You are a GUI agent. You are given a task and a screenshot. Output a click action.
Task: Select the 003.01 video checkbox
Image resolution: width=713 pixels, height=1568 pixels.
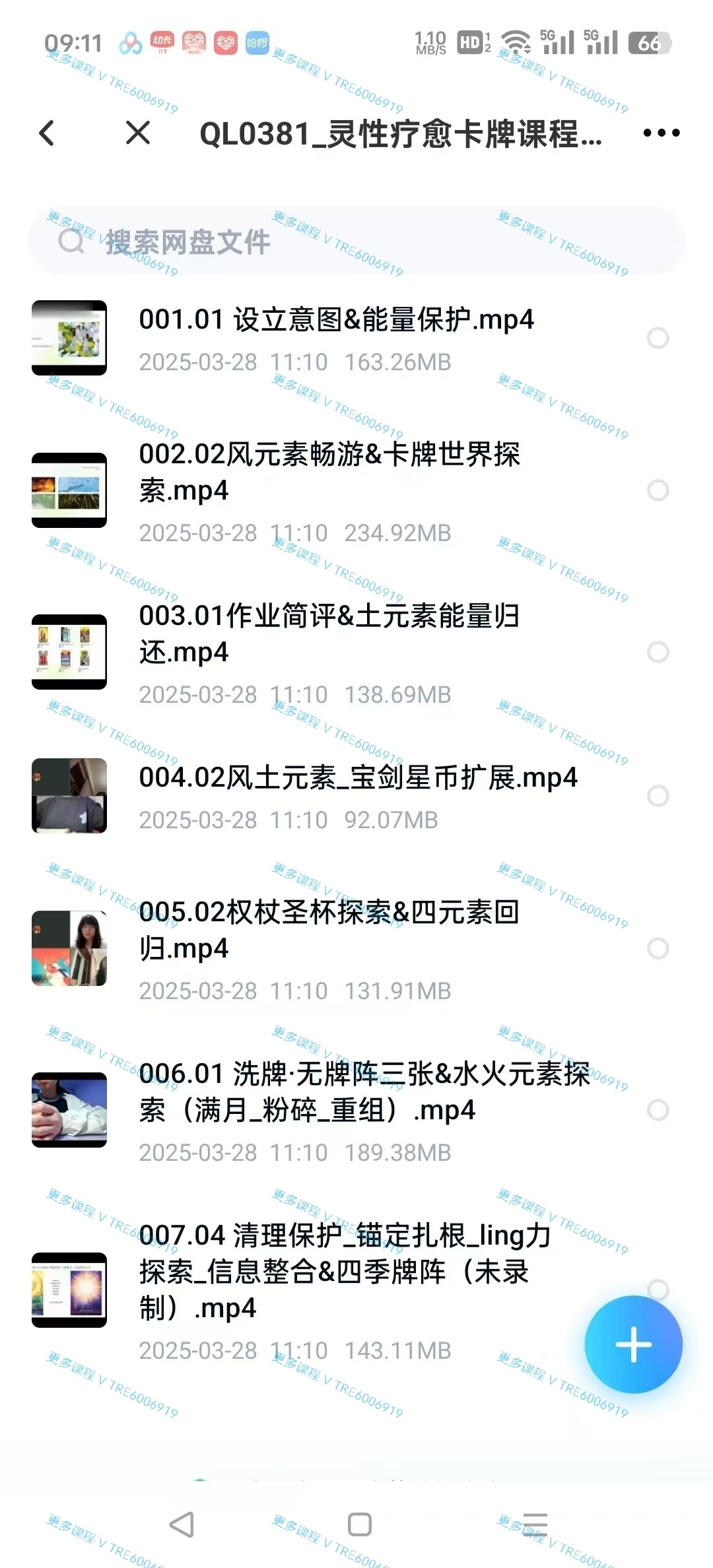point(658,652)
